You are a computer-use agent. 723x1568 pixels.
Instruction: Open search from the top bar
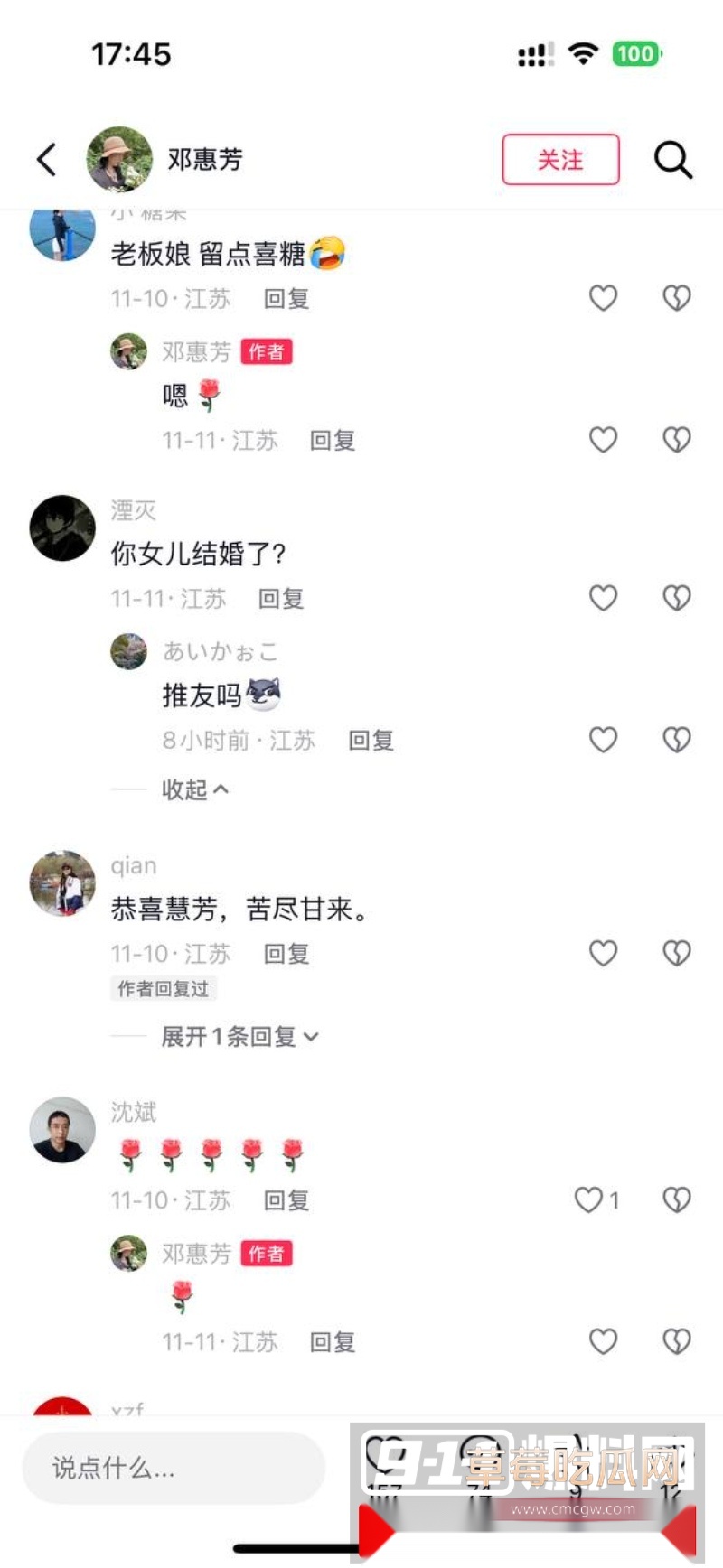click(x=672, y=160)
